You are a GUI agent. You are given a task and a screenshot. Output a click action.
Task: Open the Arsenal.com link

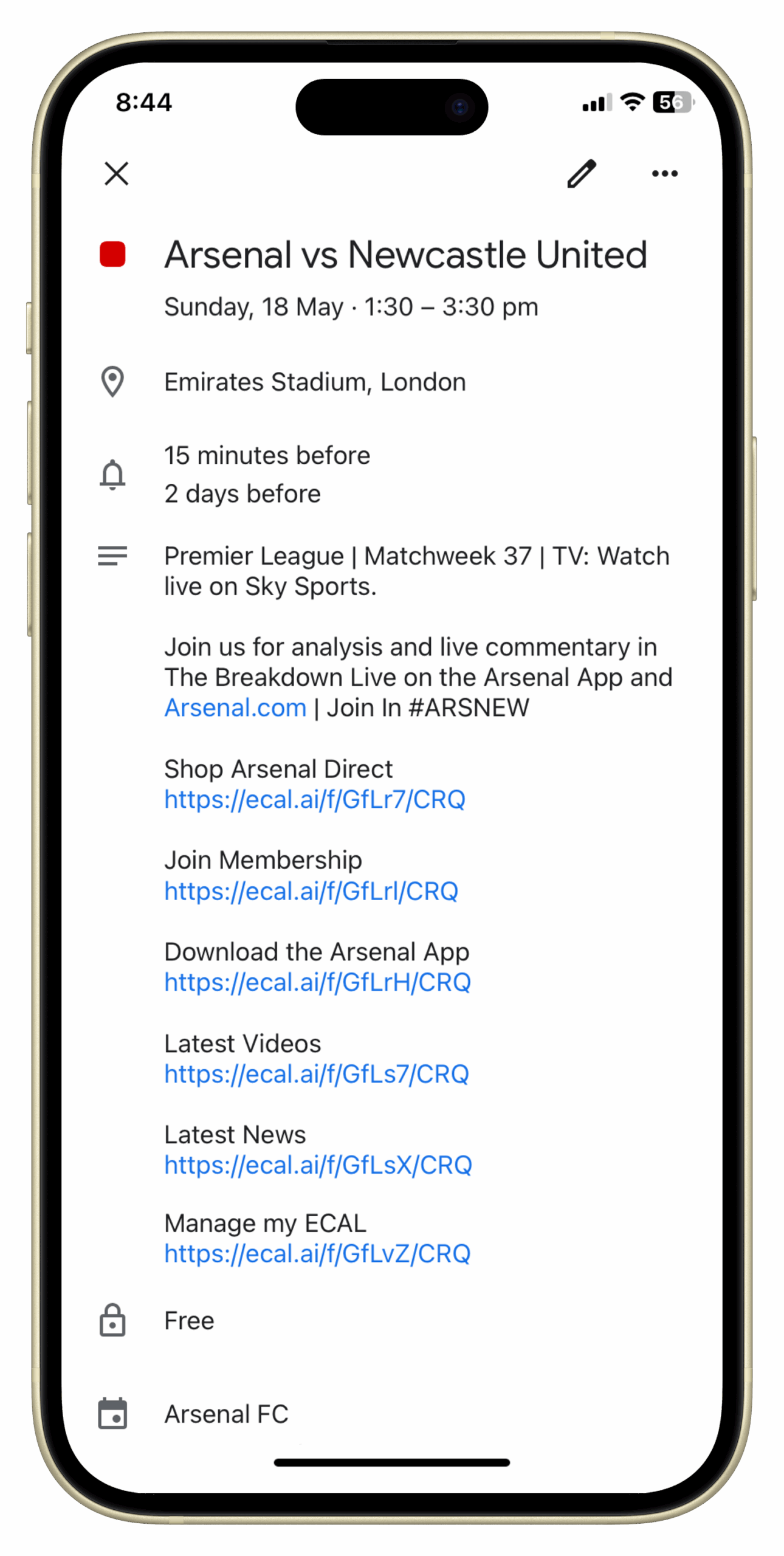click(235, 708)
